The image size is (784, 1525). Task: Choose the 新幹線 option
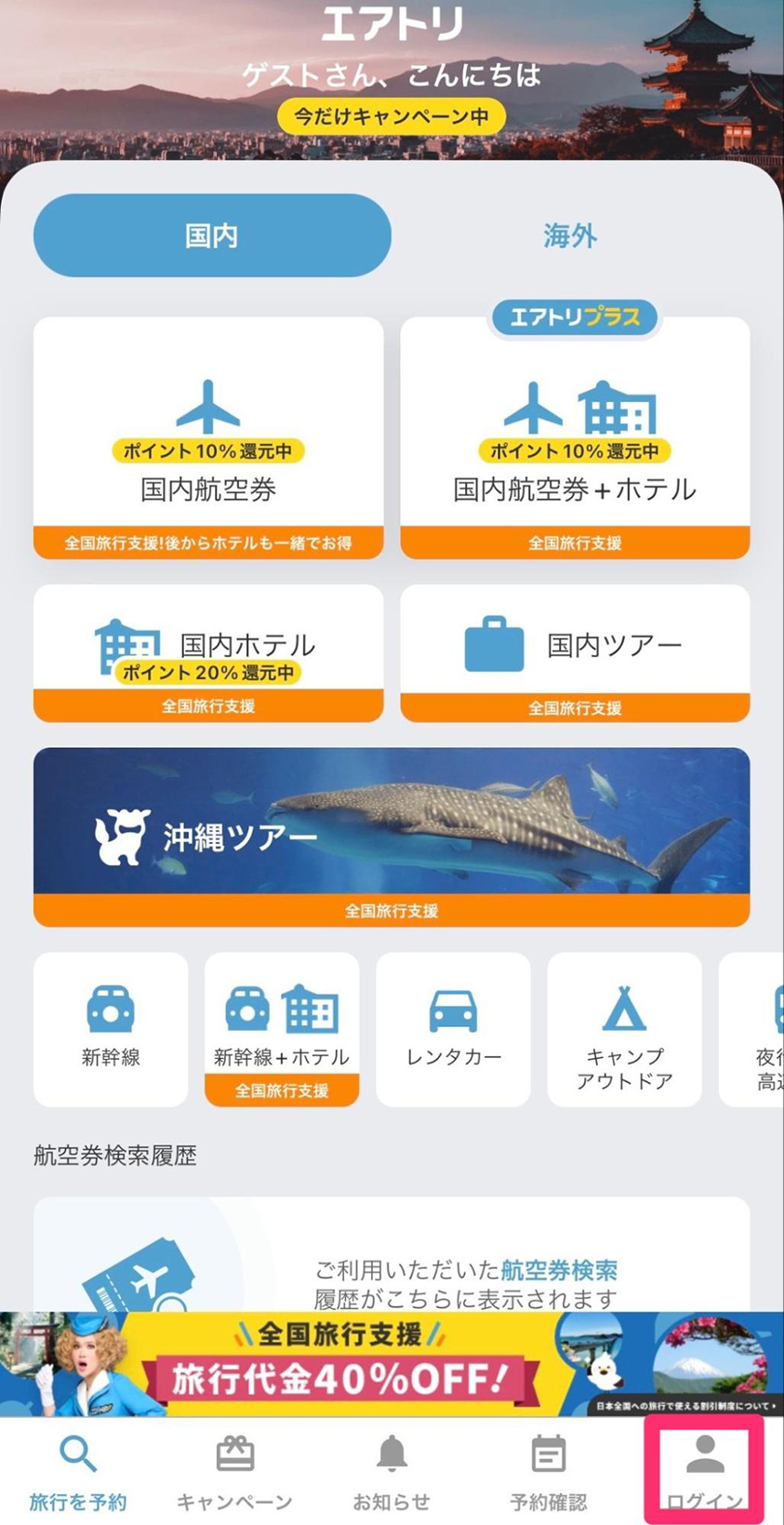coord(111,1029)
